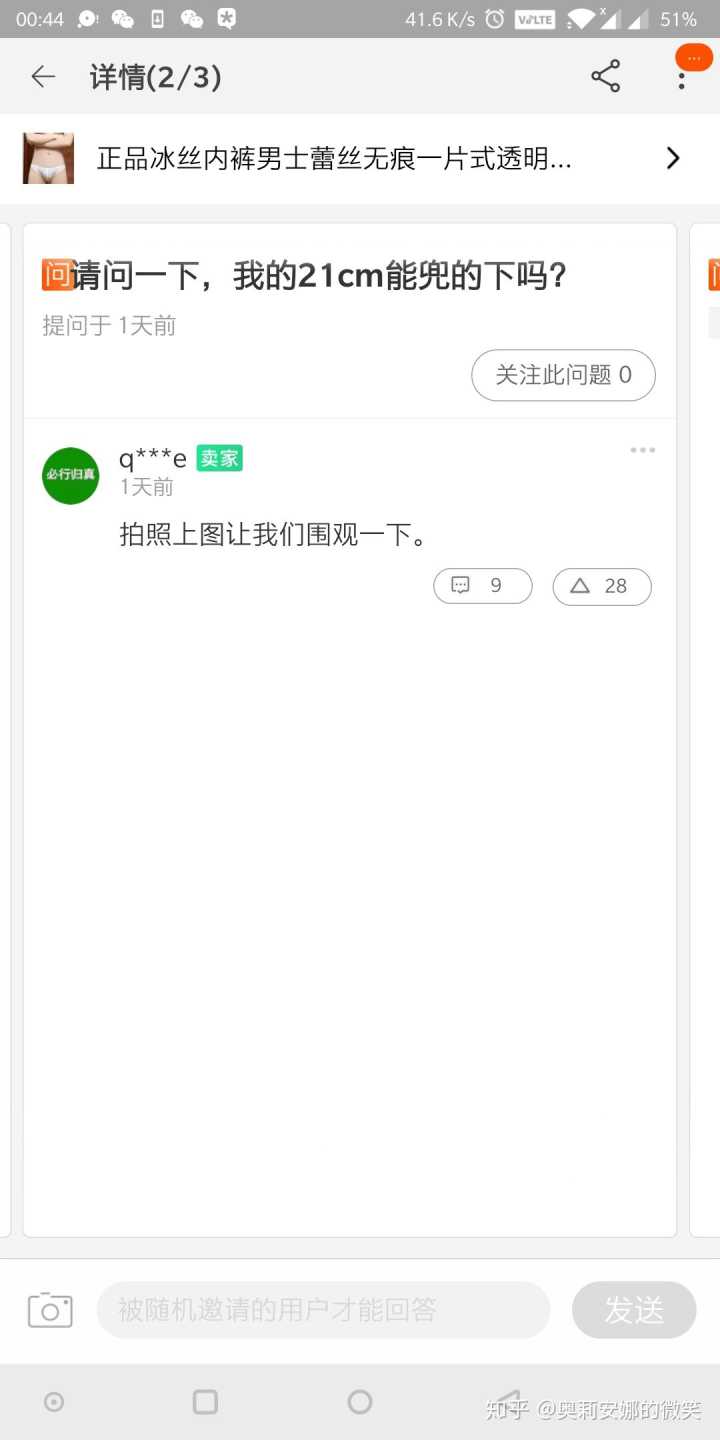
Task: Follow the question with 关注此问题
Action: 563,375
